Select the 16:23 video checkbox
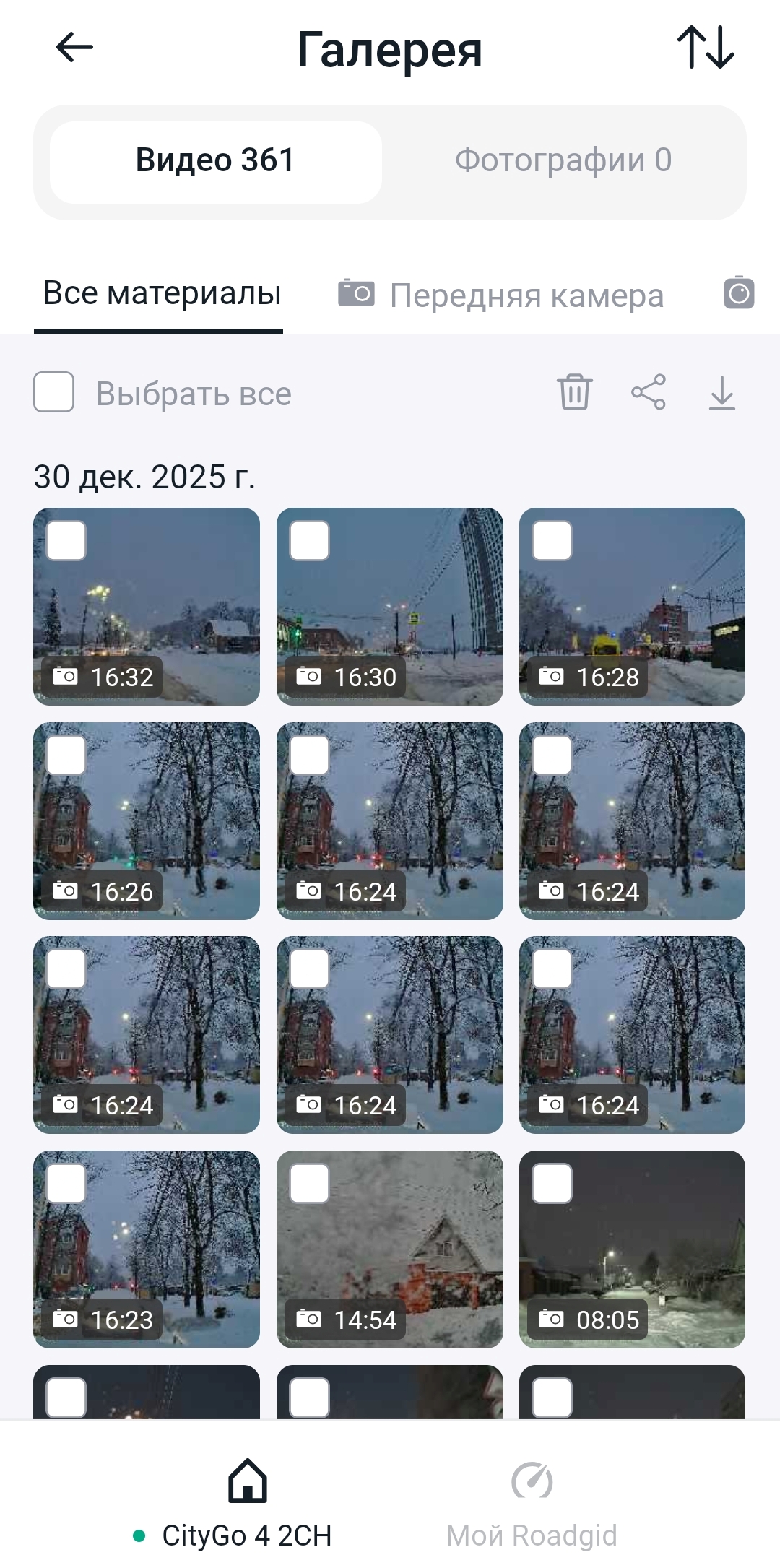The height and width of the screenshot is (1568, 780). [66, 1184]
